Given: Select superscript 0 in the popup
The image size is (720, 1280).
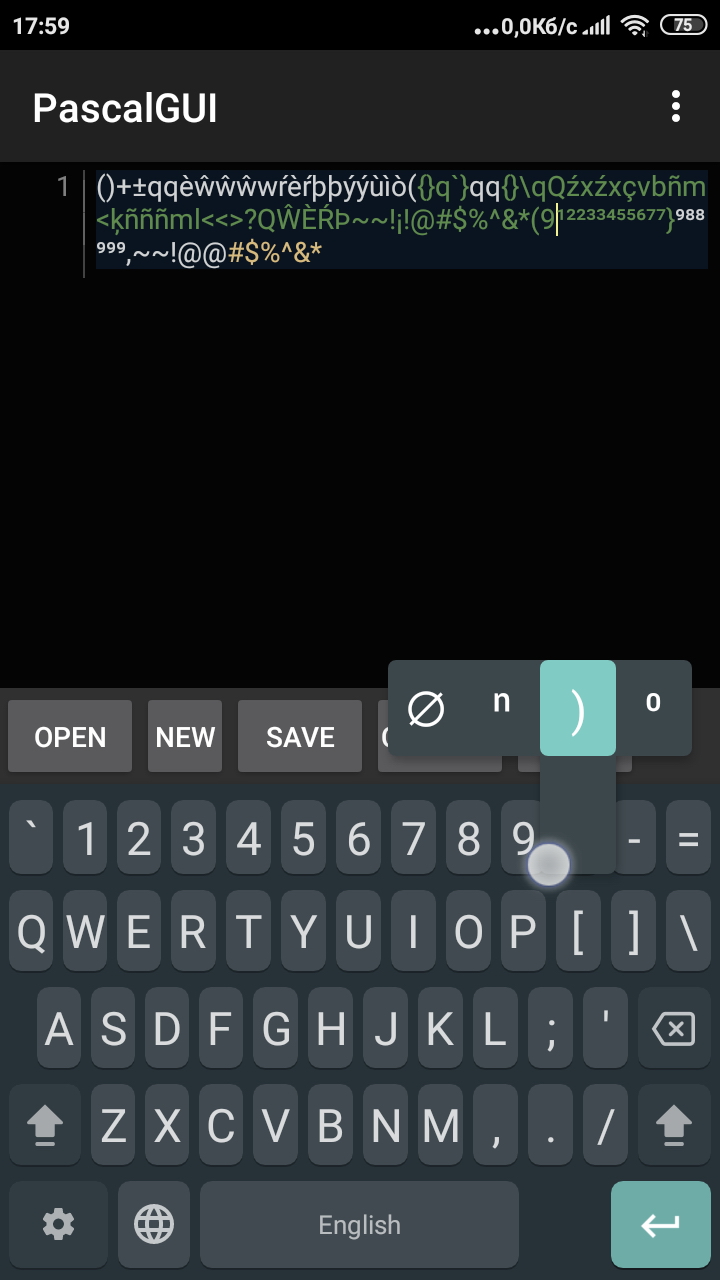Looking at the screenshot, I should [653, 704].
